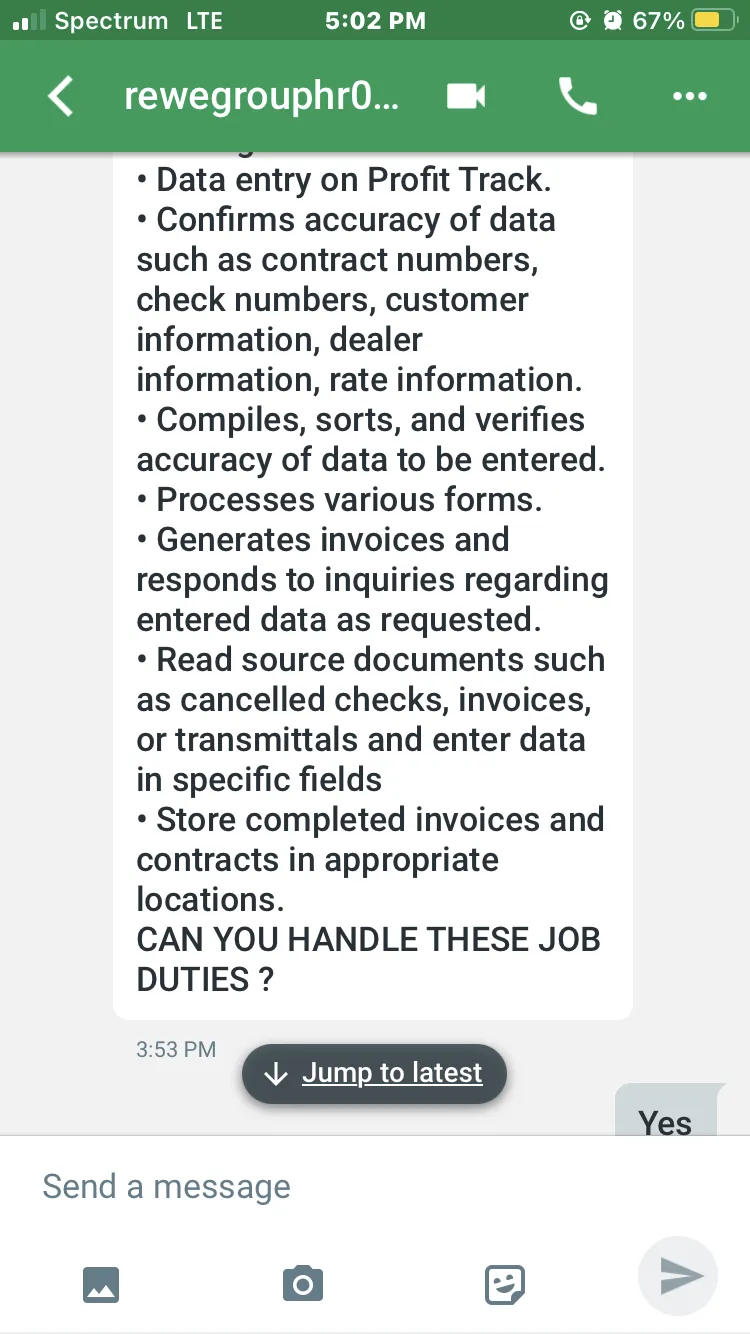Open the sticker picker
Viewport: 750px width, 1334px height.
click(505, 1284)
